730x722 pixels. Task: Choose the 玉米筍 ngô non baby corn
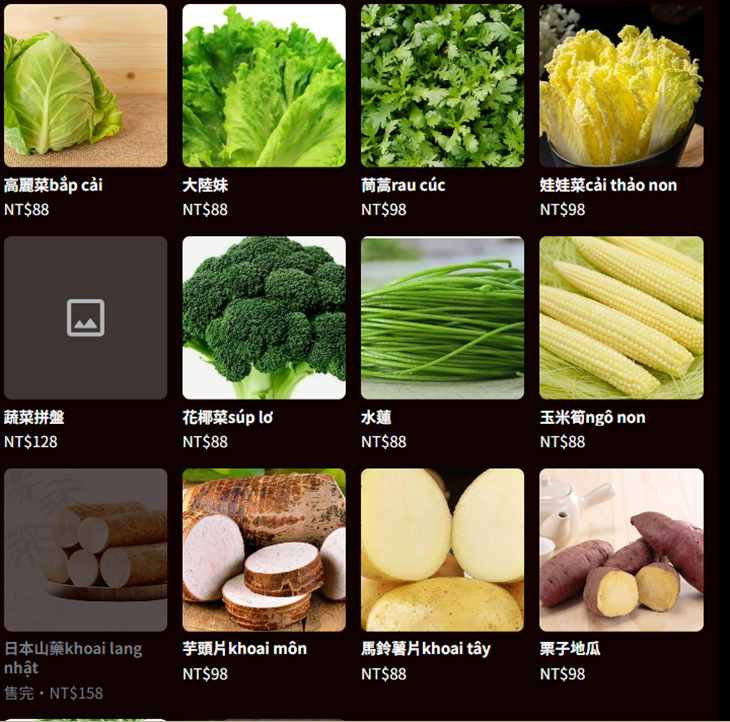[x=621, y=318]
